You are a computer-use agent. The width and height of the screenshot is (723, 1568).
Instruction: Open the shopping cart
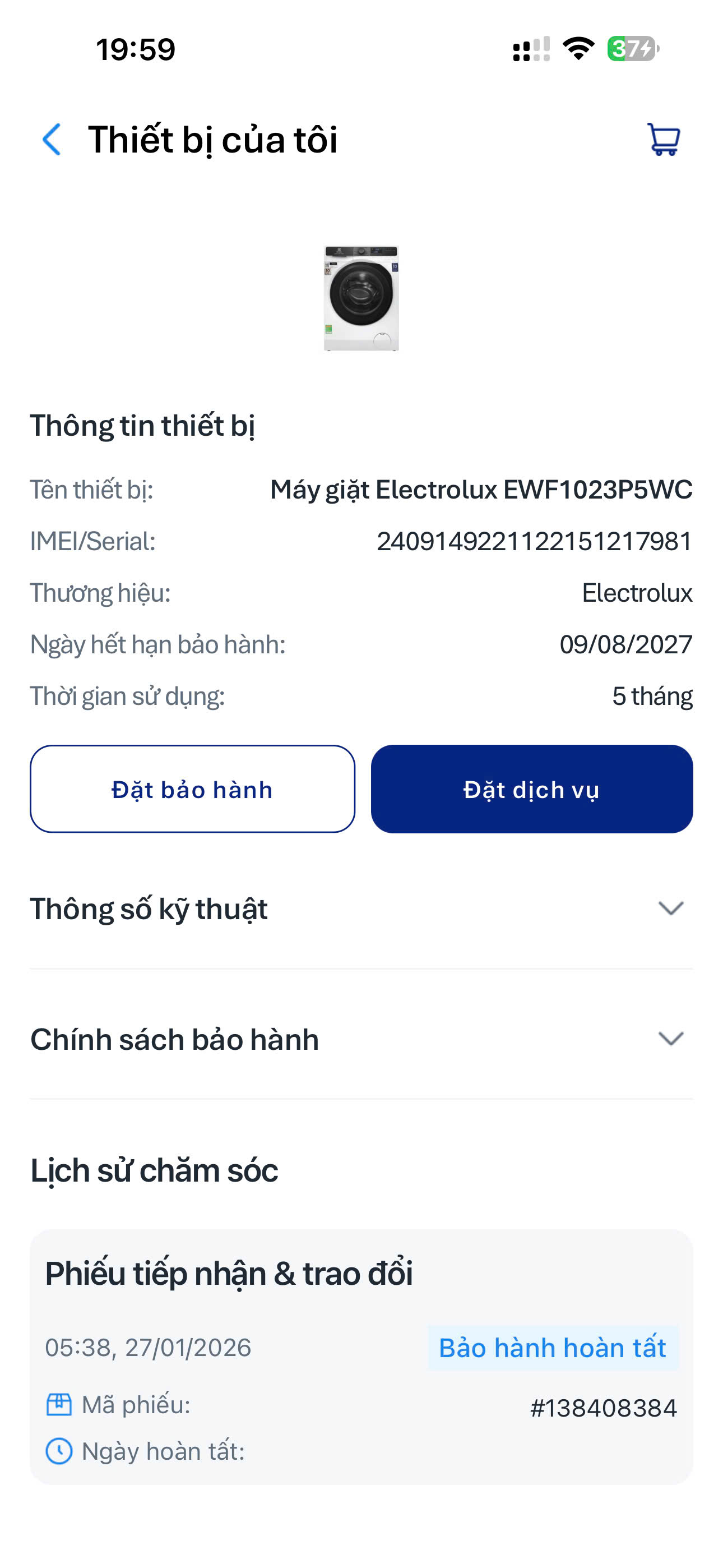point(664,140)
